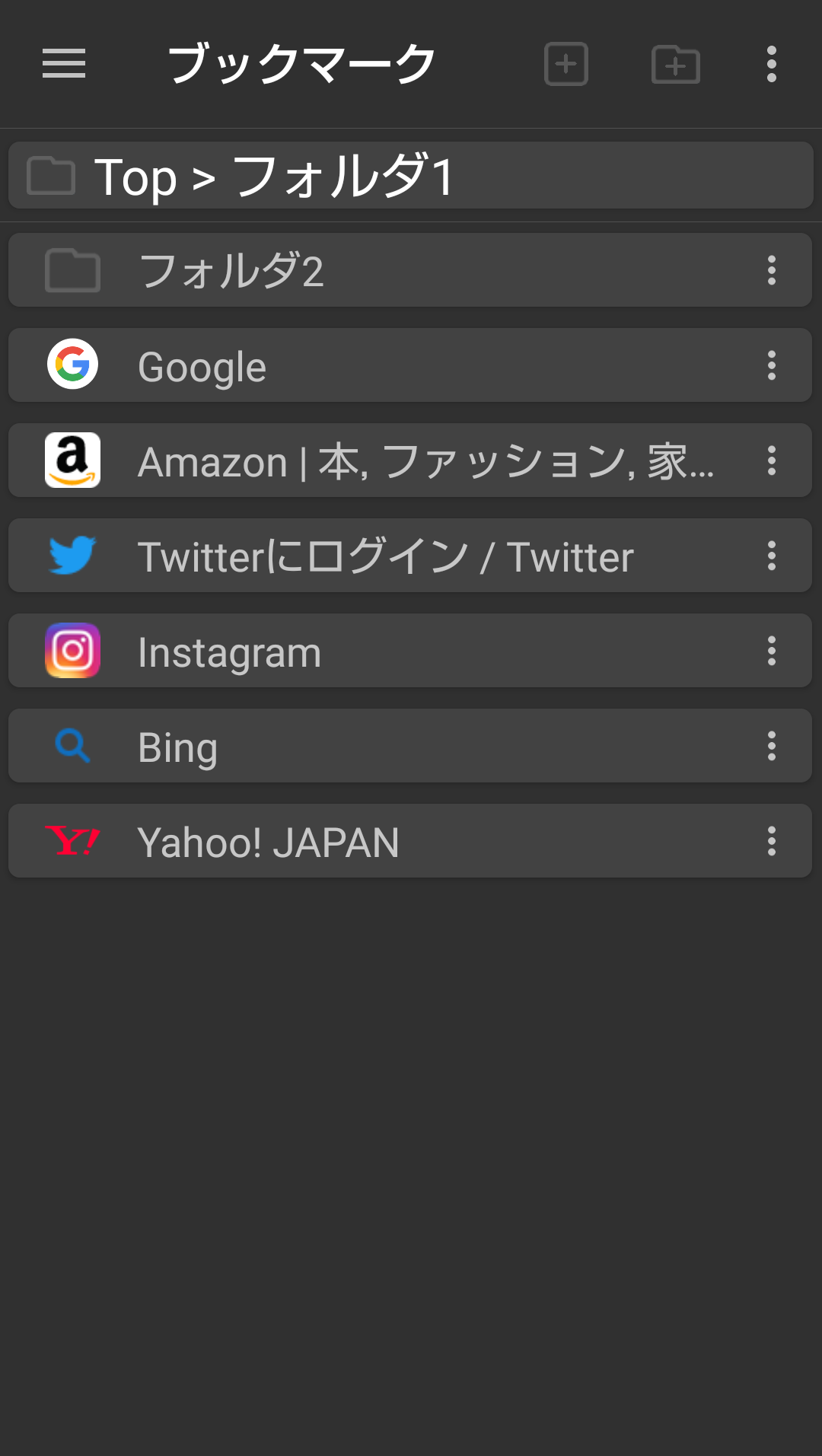Viewport: 822px width, 1456px height.
Task: Open the Yahoo! JAPAN bookmark
Action: [381, 841]
